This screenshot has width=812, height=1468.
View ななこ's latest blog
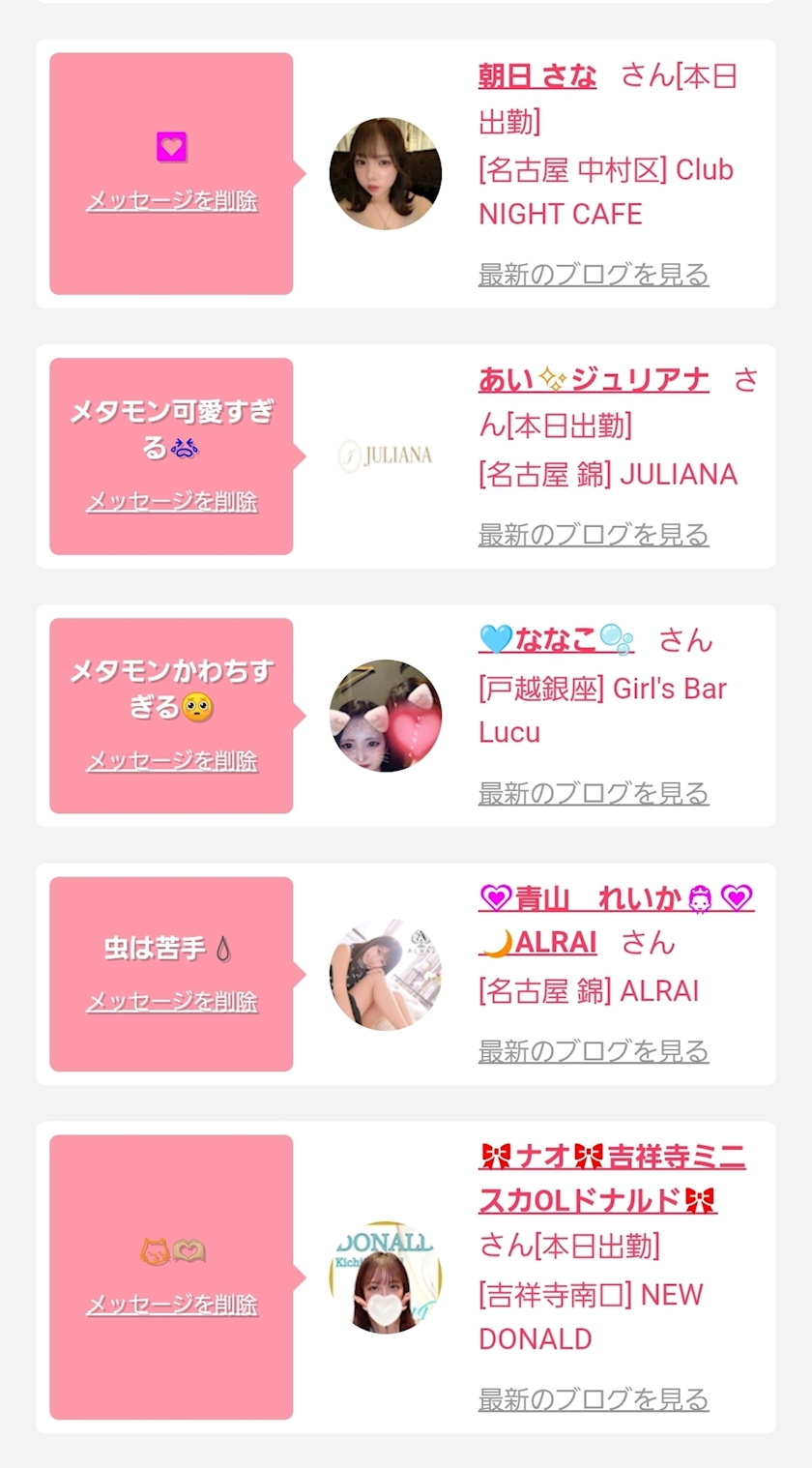point(594,794)
